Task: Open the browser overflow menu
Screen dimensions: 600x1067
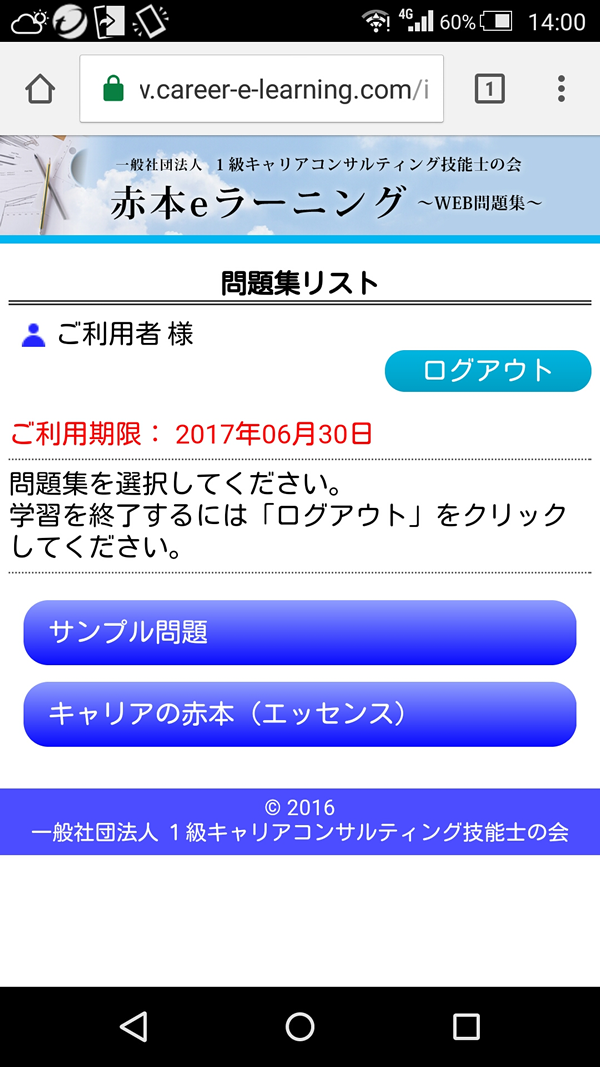Action: click(561, 89)
